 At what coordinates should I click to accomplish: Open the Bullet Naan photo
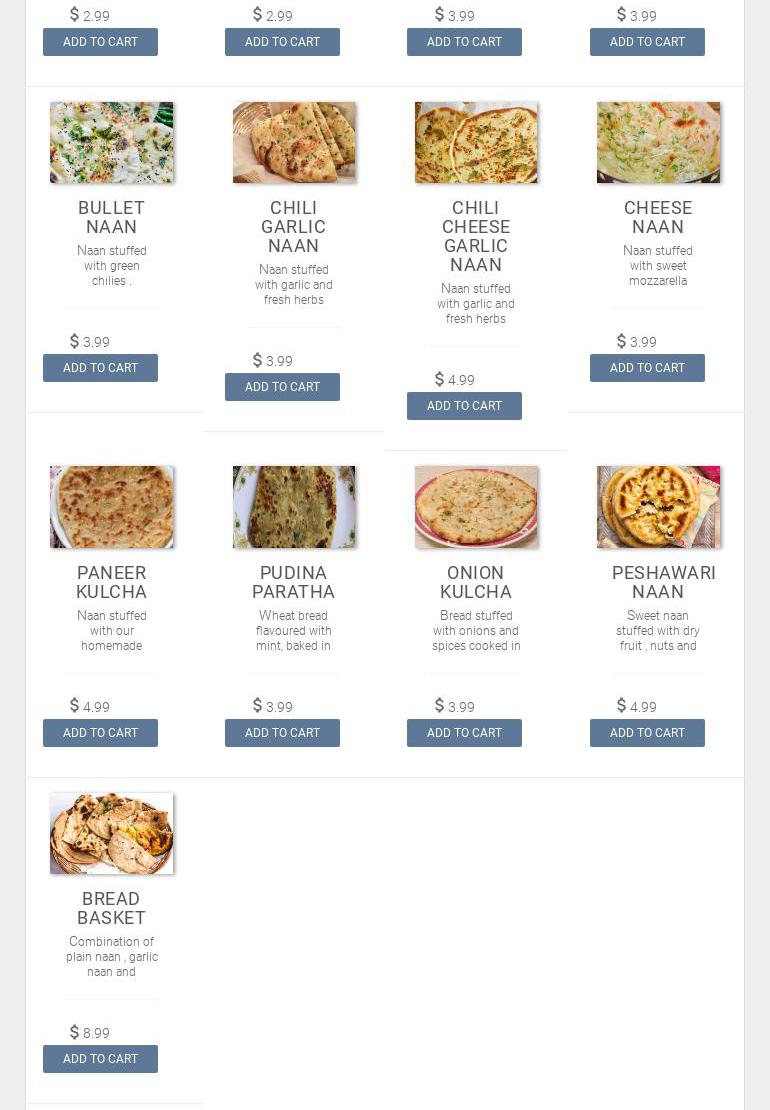112,142
